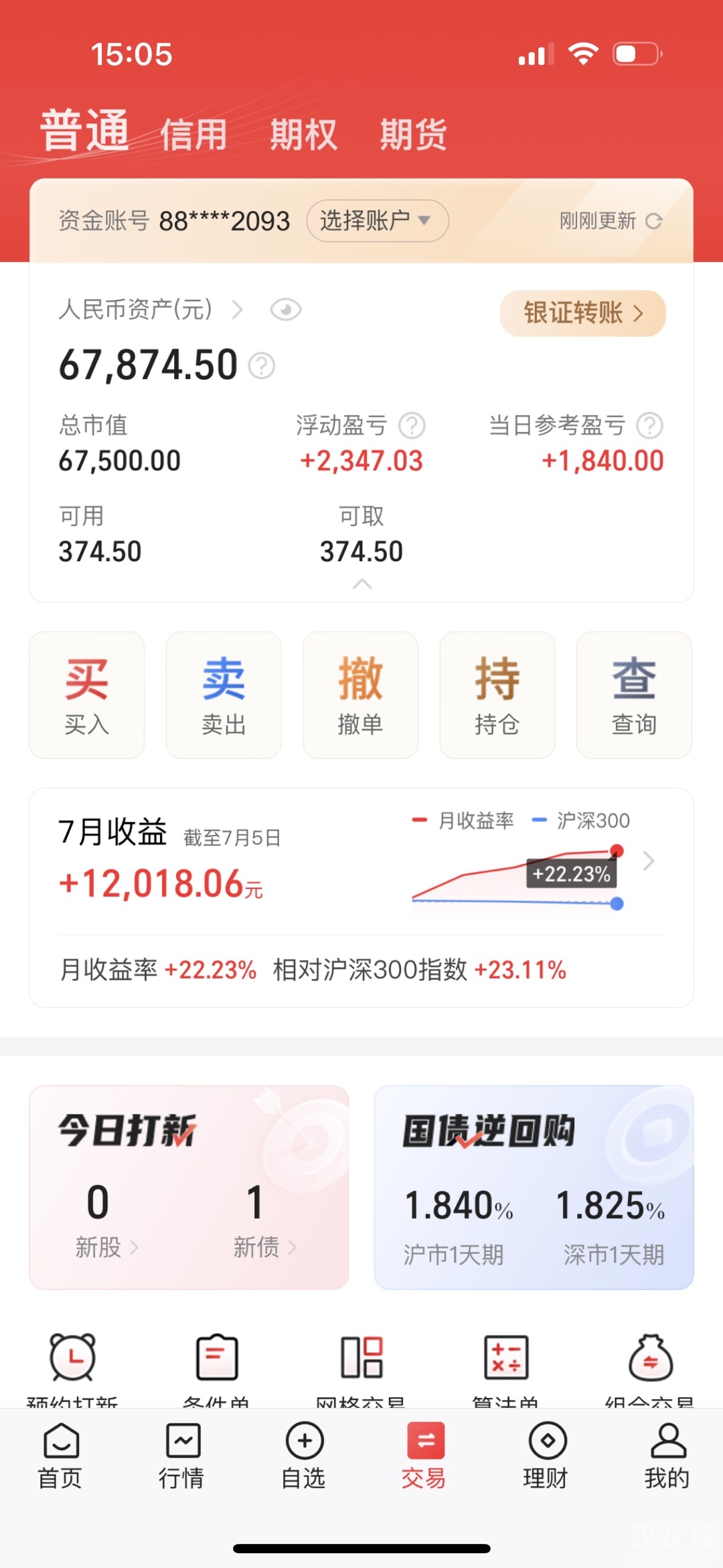Open the 选择账户 dropdown

pyautogui.click(x=377, y=220)
